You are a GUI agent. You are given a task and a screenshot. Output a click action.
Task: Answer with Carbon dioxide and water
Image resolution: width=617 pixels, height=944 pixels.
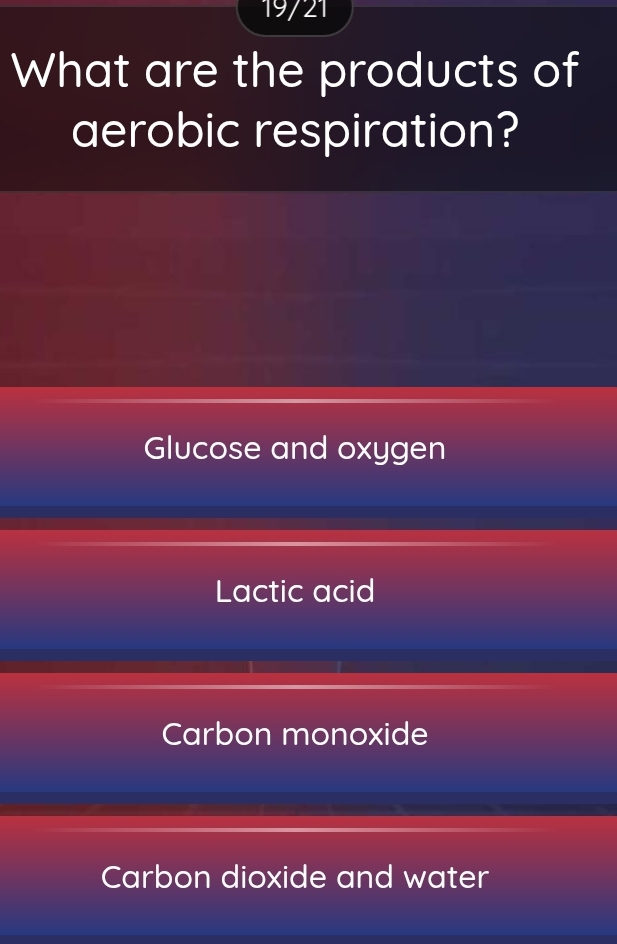click(x=295, y=878)
